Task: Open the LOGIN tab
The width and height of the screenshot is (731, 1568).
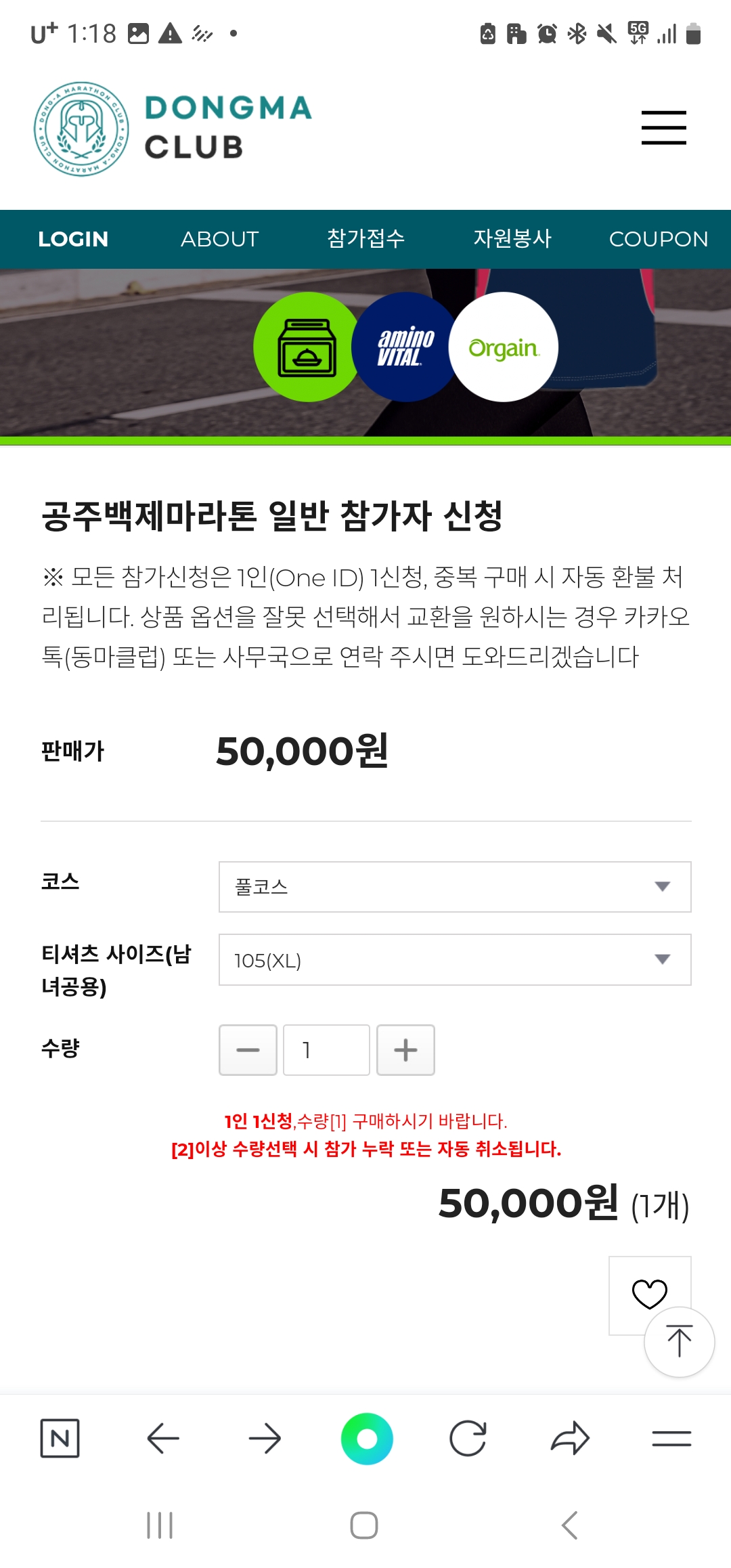Action: click(x=73, y=239)
